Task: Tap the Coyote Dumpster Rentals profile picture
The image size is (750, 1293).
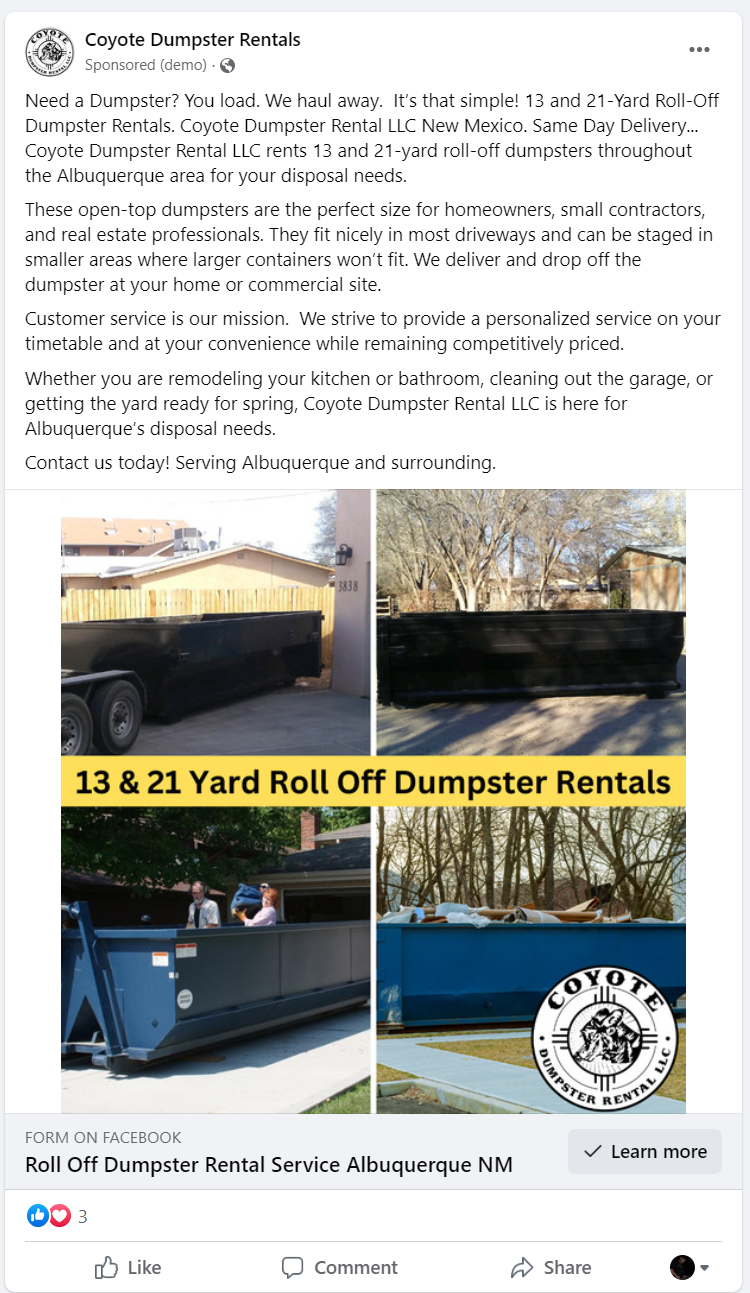Action: (x=49, y=52)
